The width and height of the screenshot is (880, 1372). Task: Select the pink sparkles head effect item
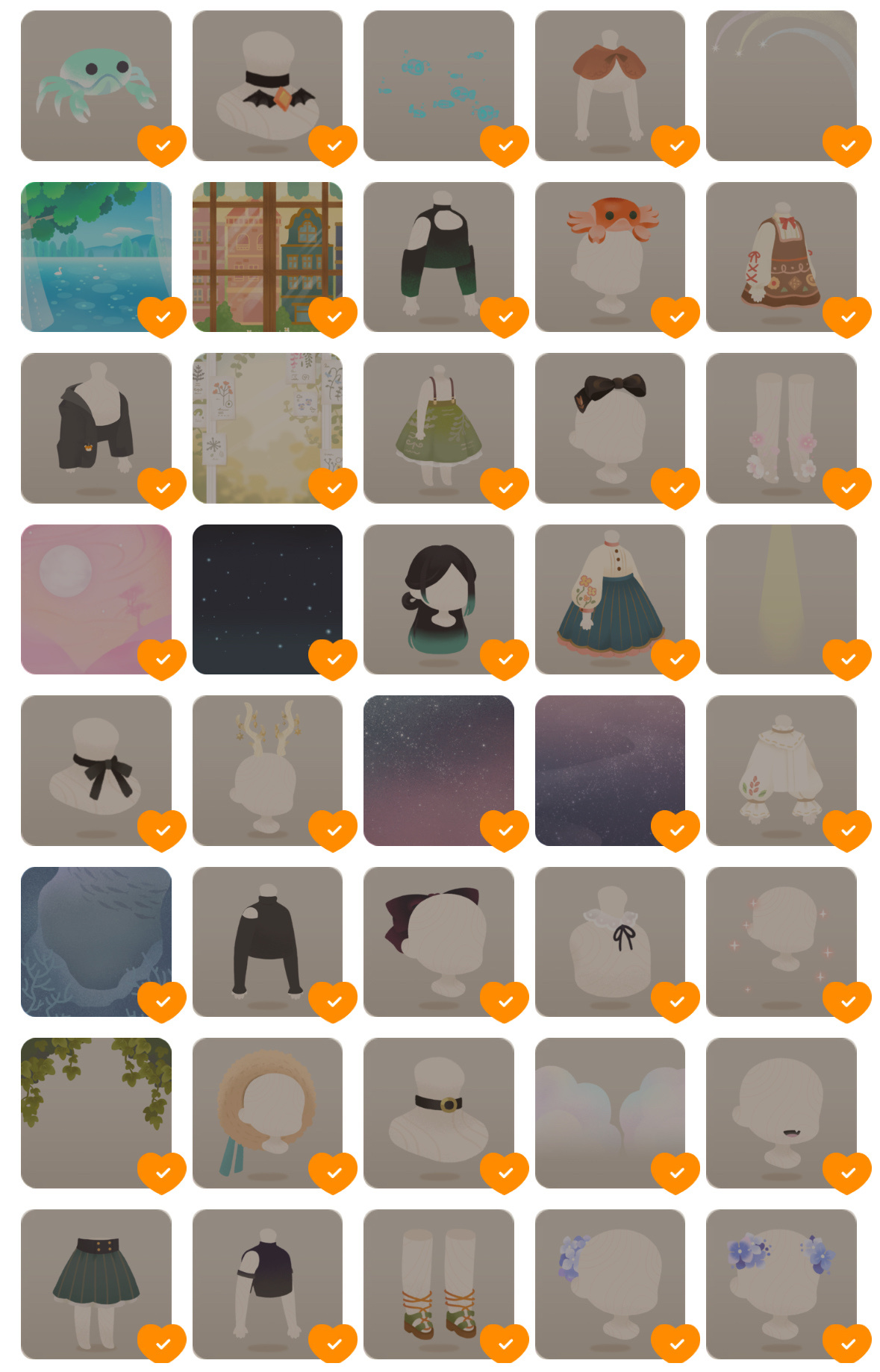point(781,942)
